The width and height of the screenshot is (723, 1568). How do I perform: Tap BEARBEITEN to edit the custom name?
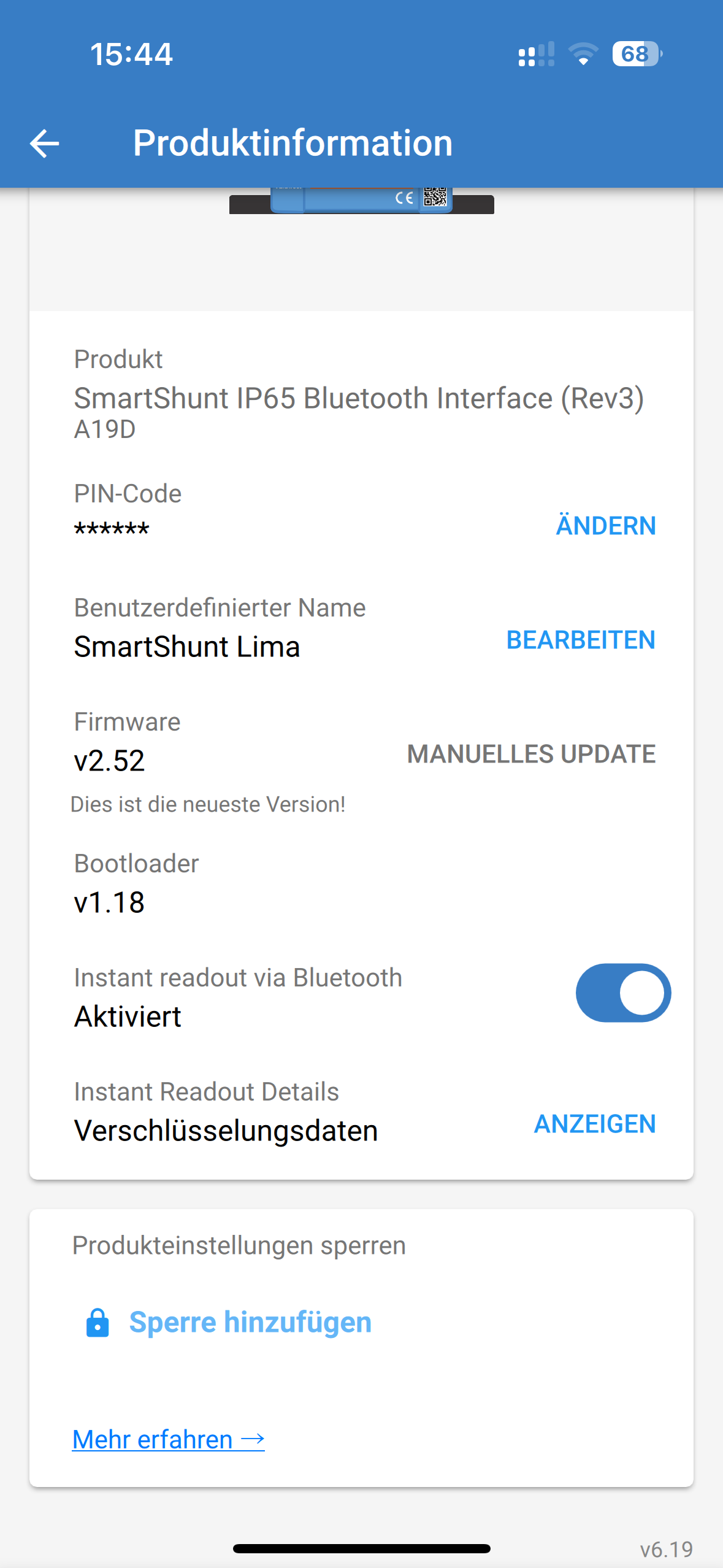[x=580, y=640]
